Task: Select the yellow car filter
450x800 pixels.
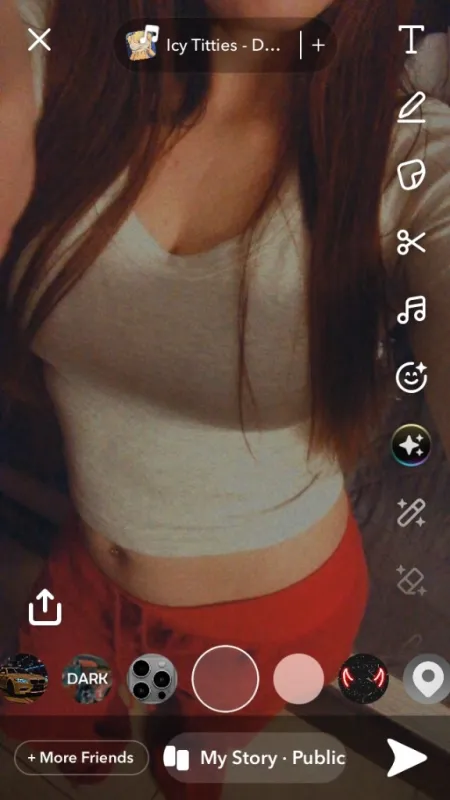Action: [23, 679]
